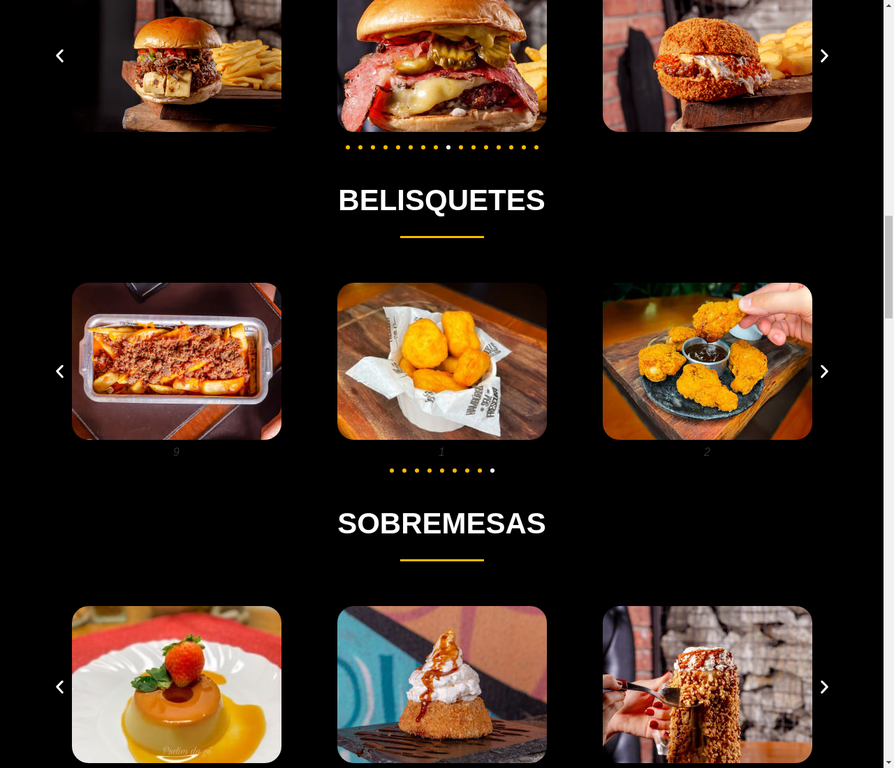This screenshot has width=894, height=768.
Task: Advance to next Sobremesas slide
Action: click(824, 687)
